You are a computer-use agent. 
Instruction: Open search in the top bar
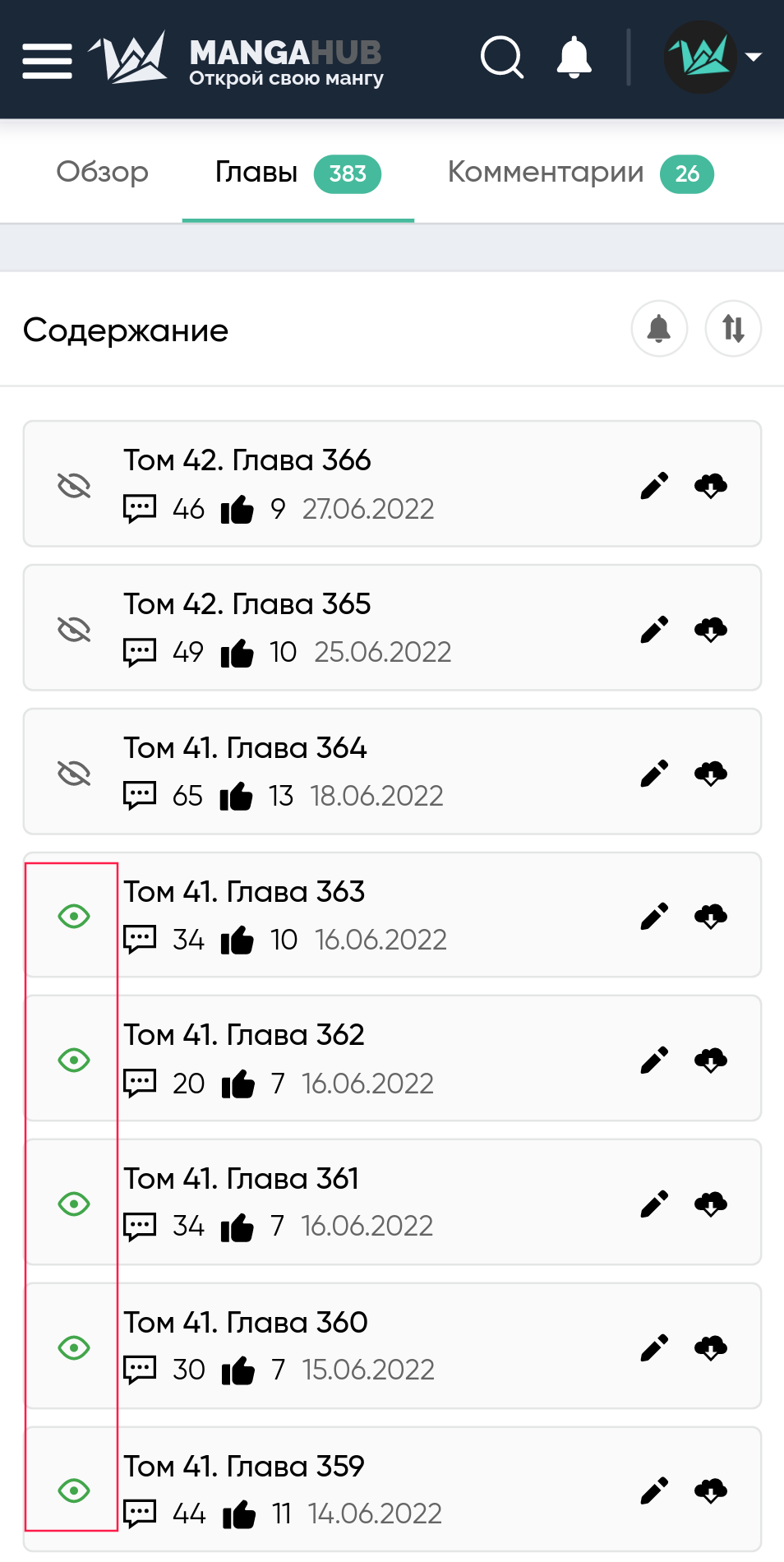(502, 58)
